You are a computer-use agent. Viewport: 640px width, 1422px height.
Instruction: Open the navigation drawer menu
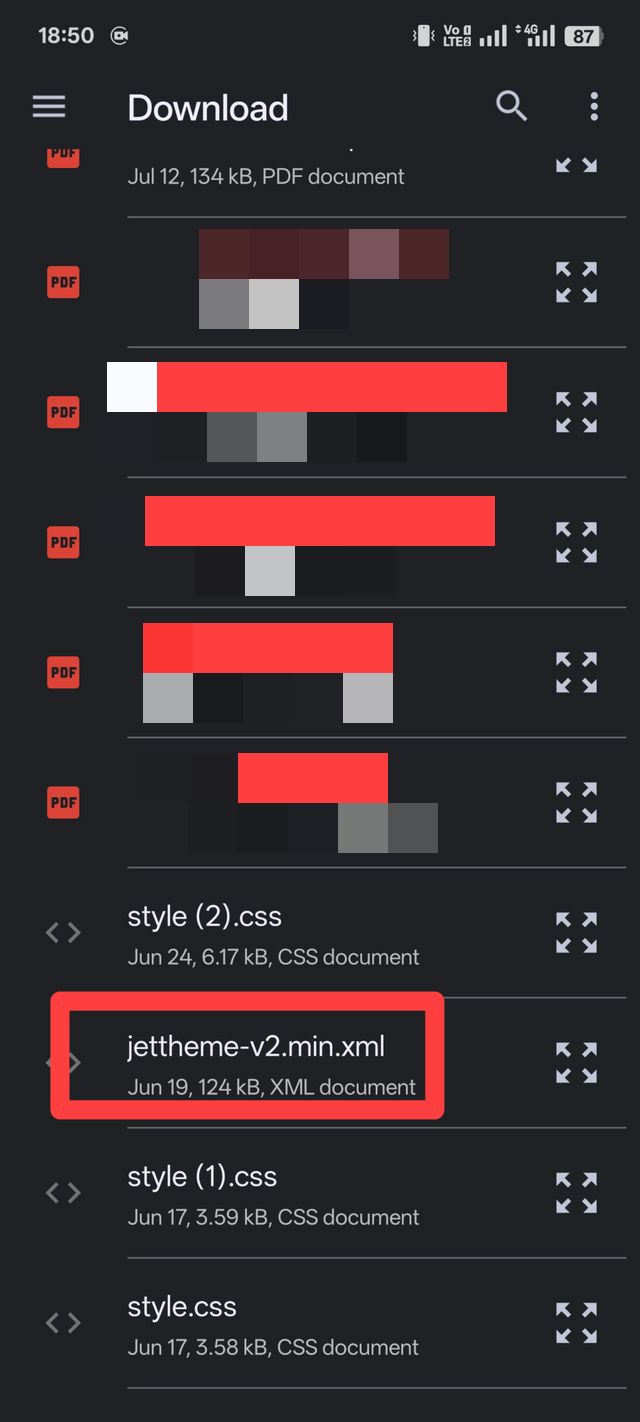coord(49,107)
